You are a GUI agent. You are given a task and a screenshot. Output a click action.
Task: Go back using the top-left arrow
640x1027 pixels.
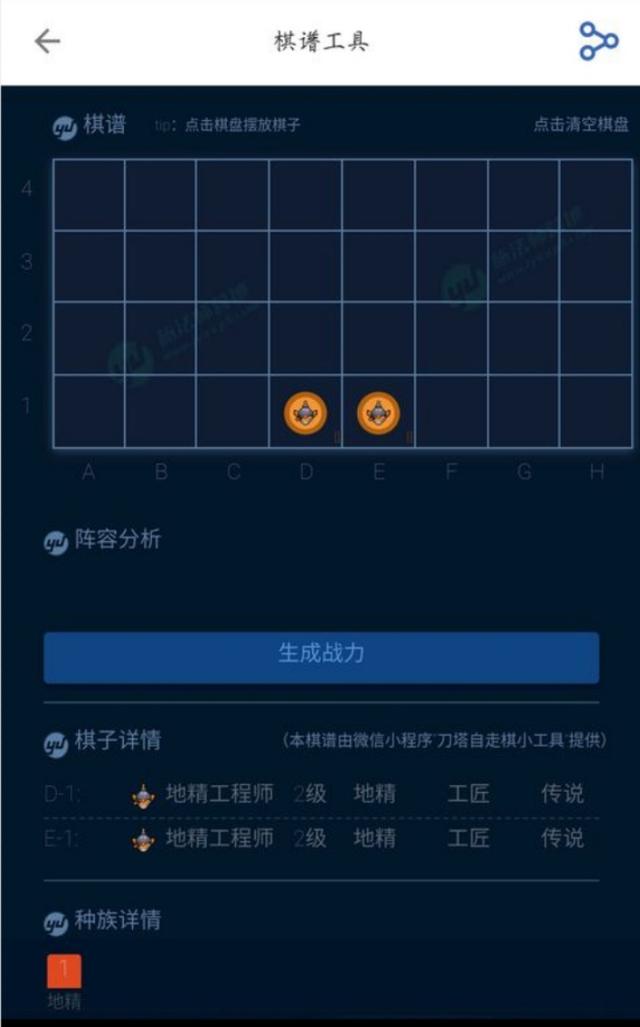click(x=47, y=41)
